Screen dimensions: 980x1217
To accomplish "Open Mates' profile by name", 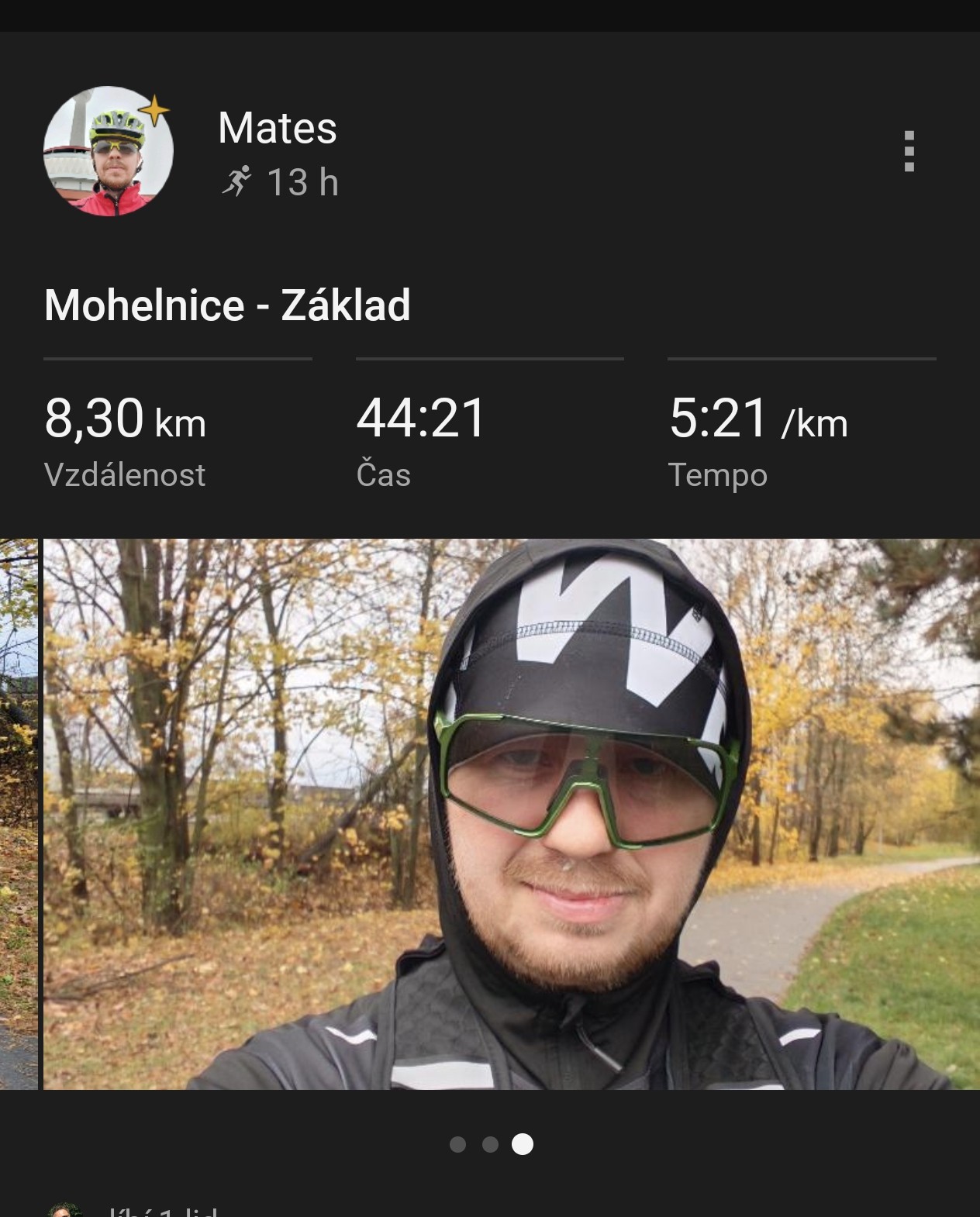I will (x=277, y=128).
